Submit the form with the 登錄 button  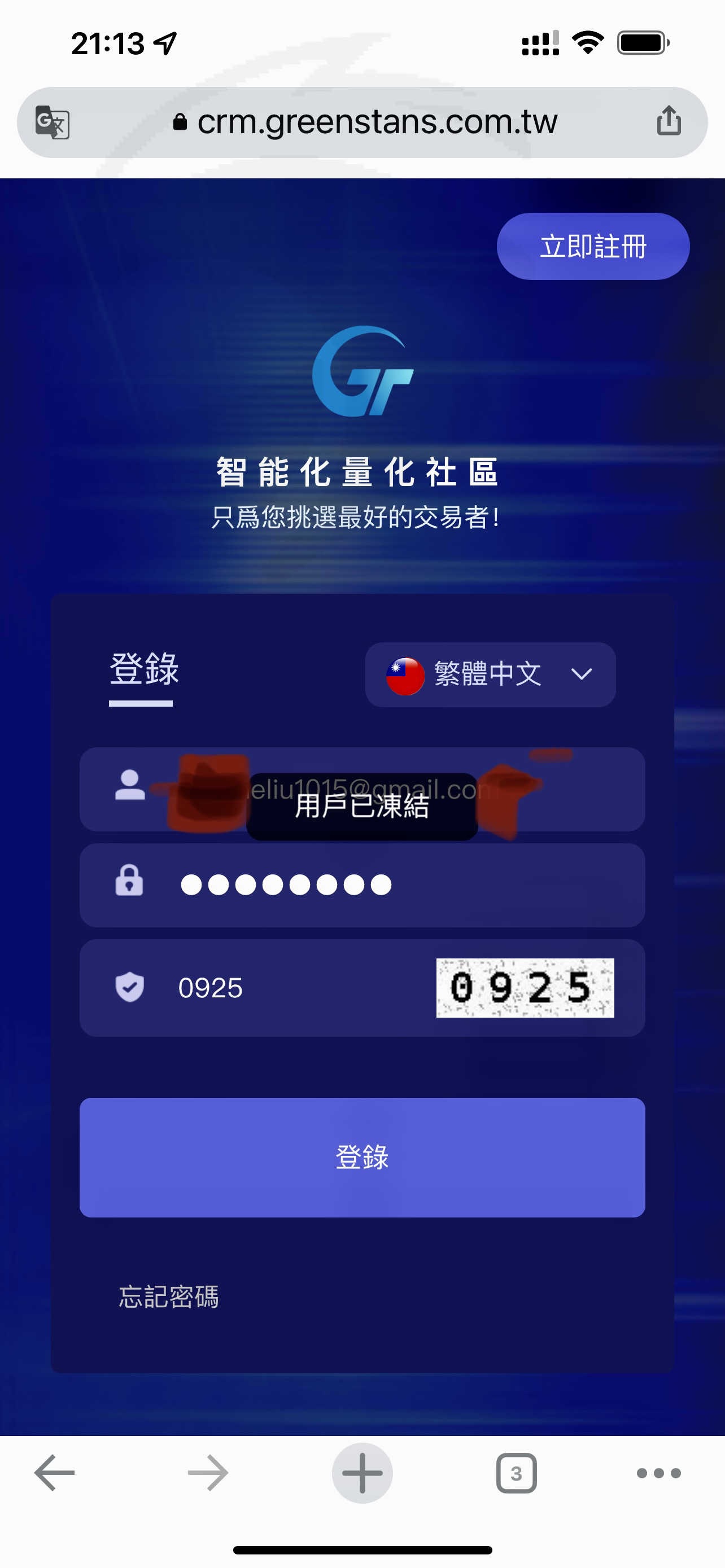(x=362, y=1157)
